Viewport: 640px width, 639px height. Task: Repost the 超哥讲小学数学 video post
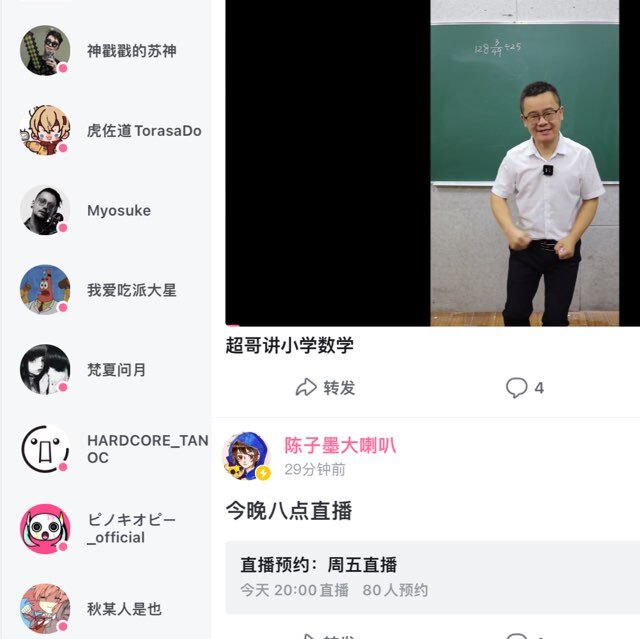click(x=326, y=388)
